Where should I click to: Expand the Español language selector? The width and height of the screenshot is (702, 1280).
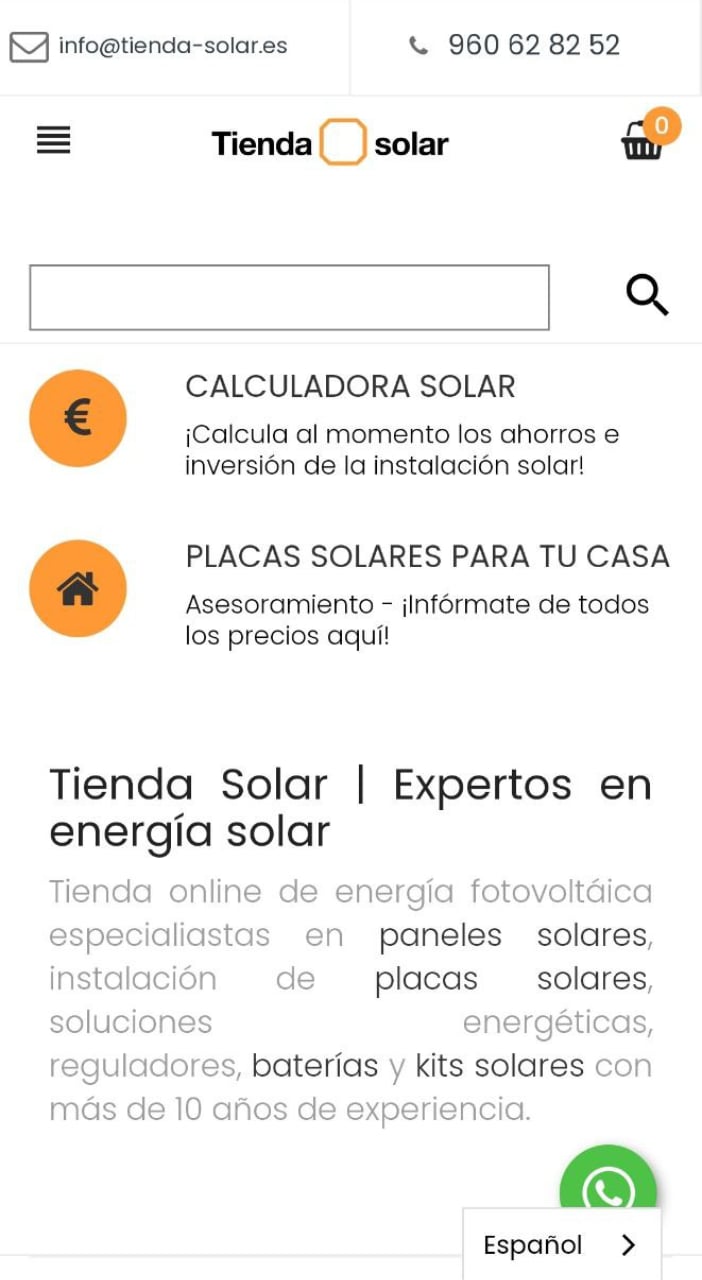[561, 1245]
